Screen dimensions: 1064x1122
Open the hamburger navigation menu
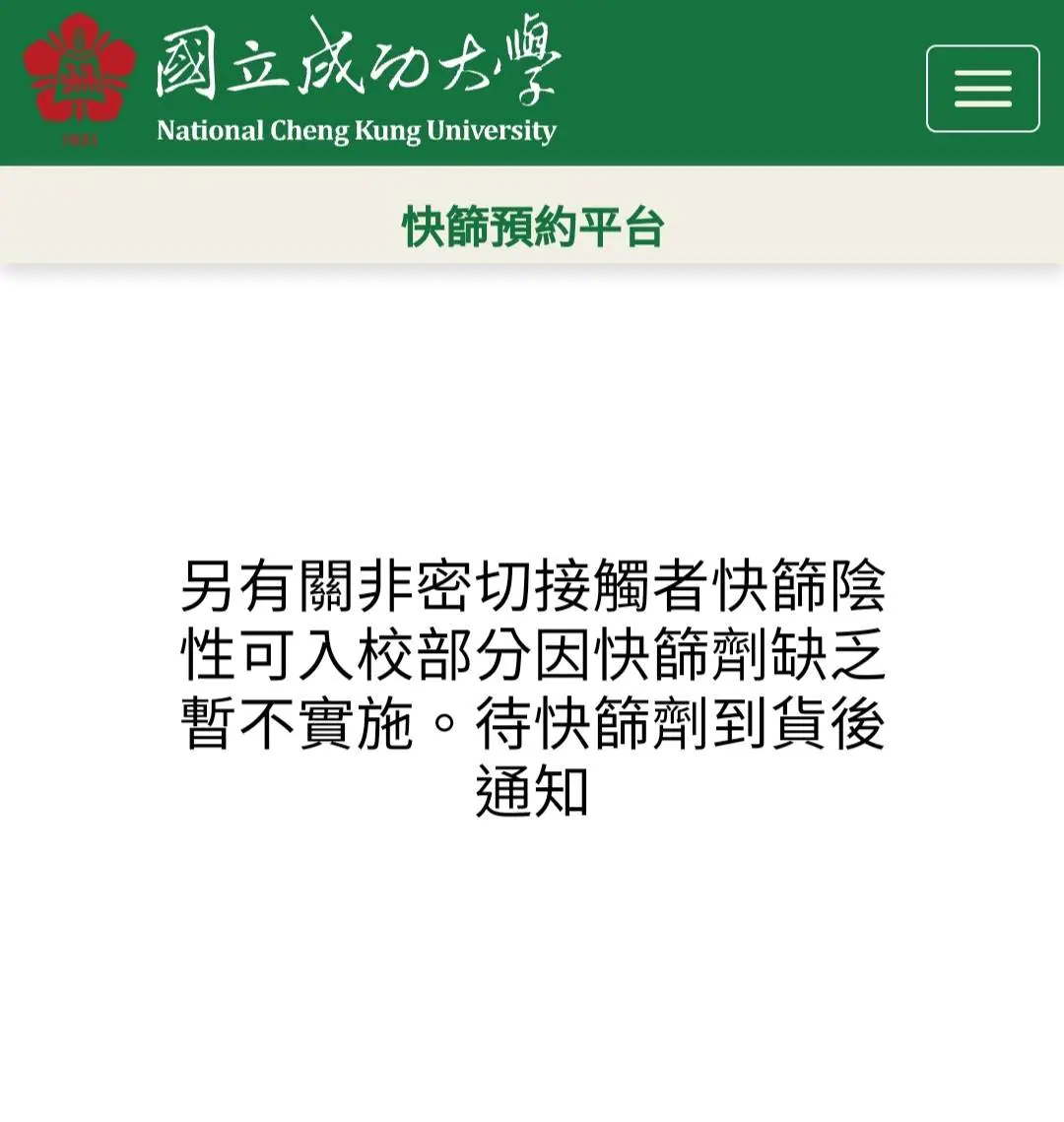(x=982, y=89)
